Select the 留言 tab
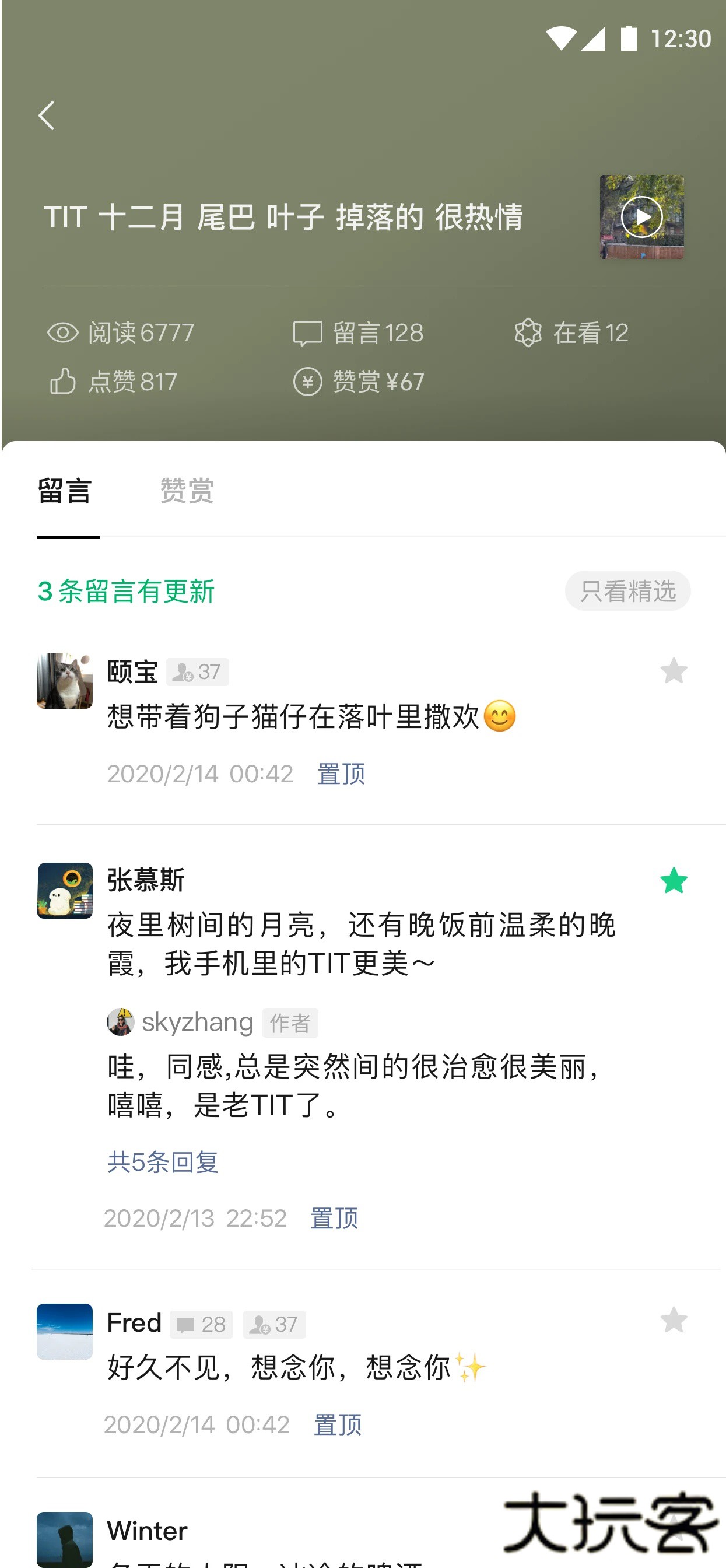 coord(67,491)
